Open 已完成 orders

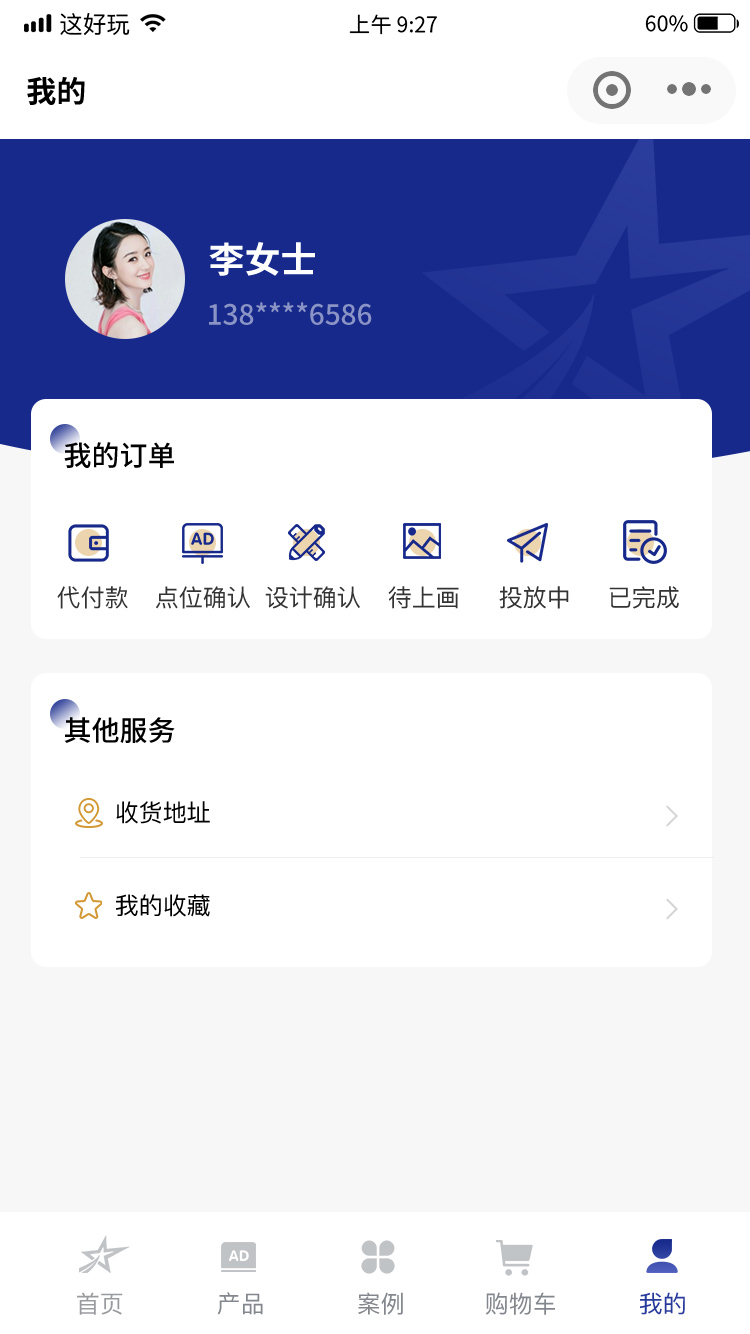(644, 565)
